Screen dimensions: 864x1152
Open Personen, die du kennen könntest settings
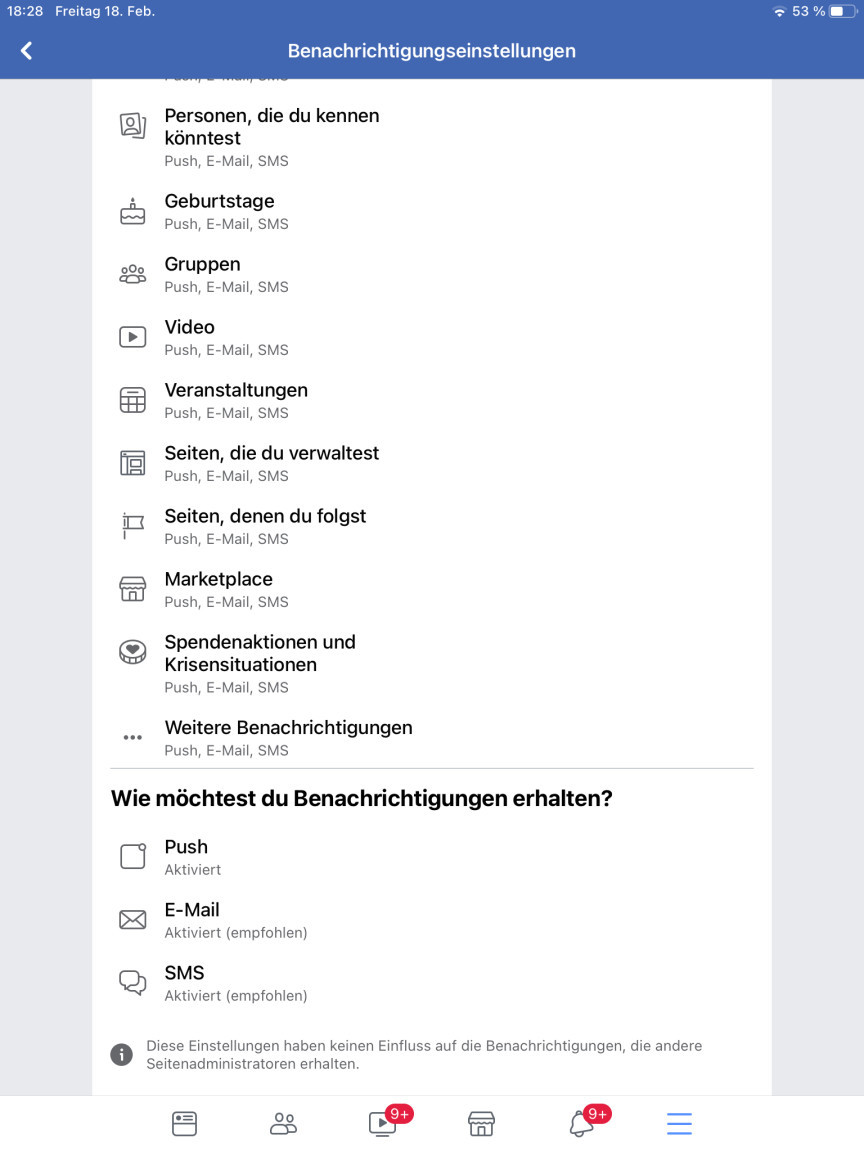pos(272,137)
